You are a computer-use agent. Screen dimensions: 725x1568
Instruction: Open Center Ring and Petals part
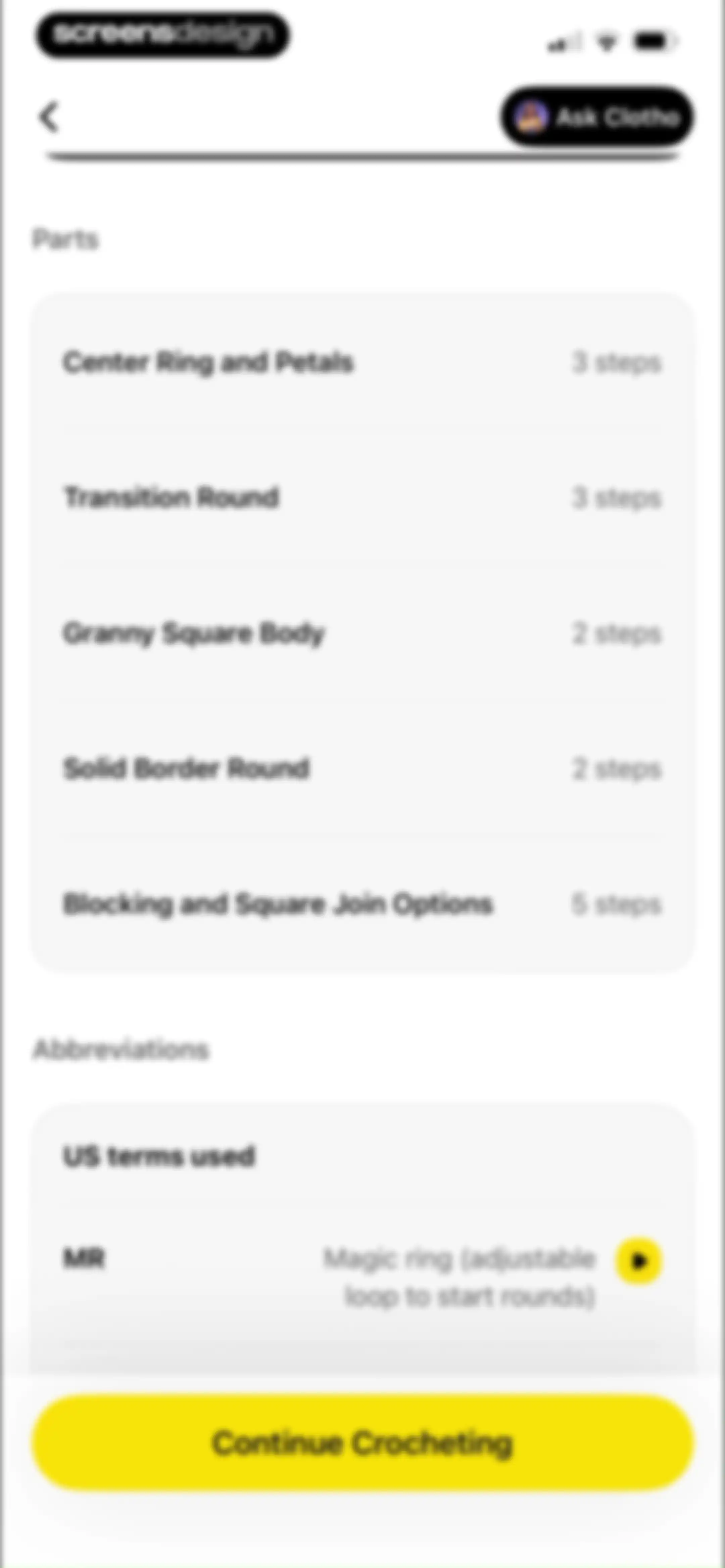tap(362, 363)
